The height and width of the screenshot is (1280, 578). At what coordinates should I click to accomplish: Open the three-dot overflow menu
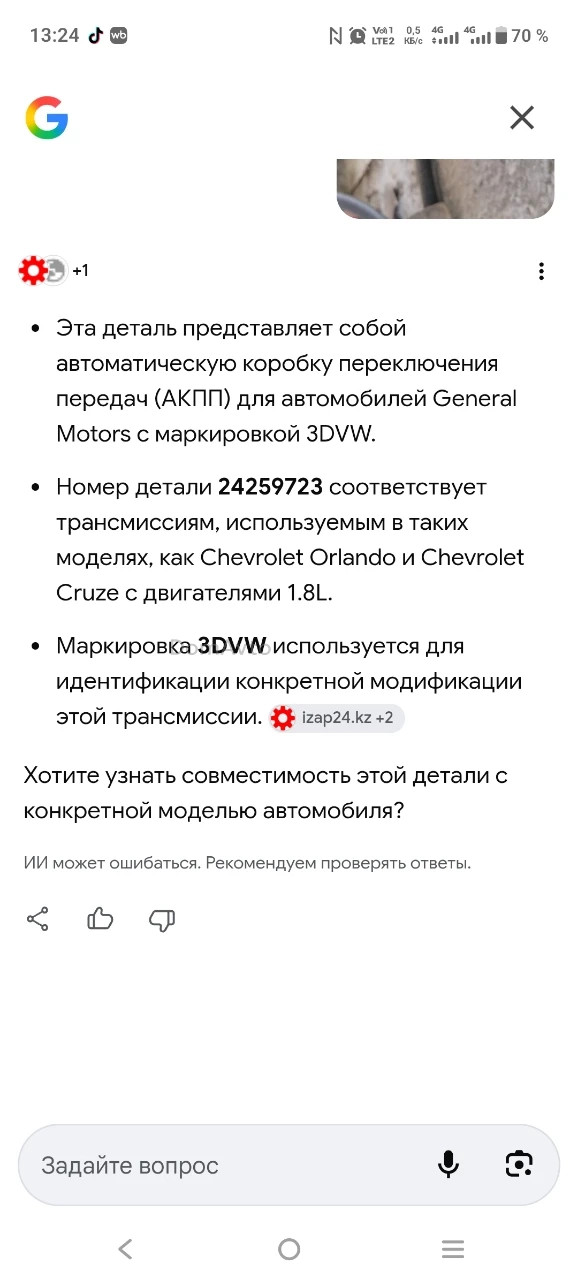coord(541,271)
